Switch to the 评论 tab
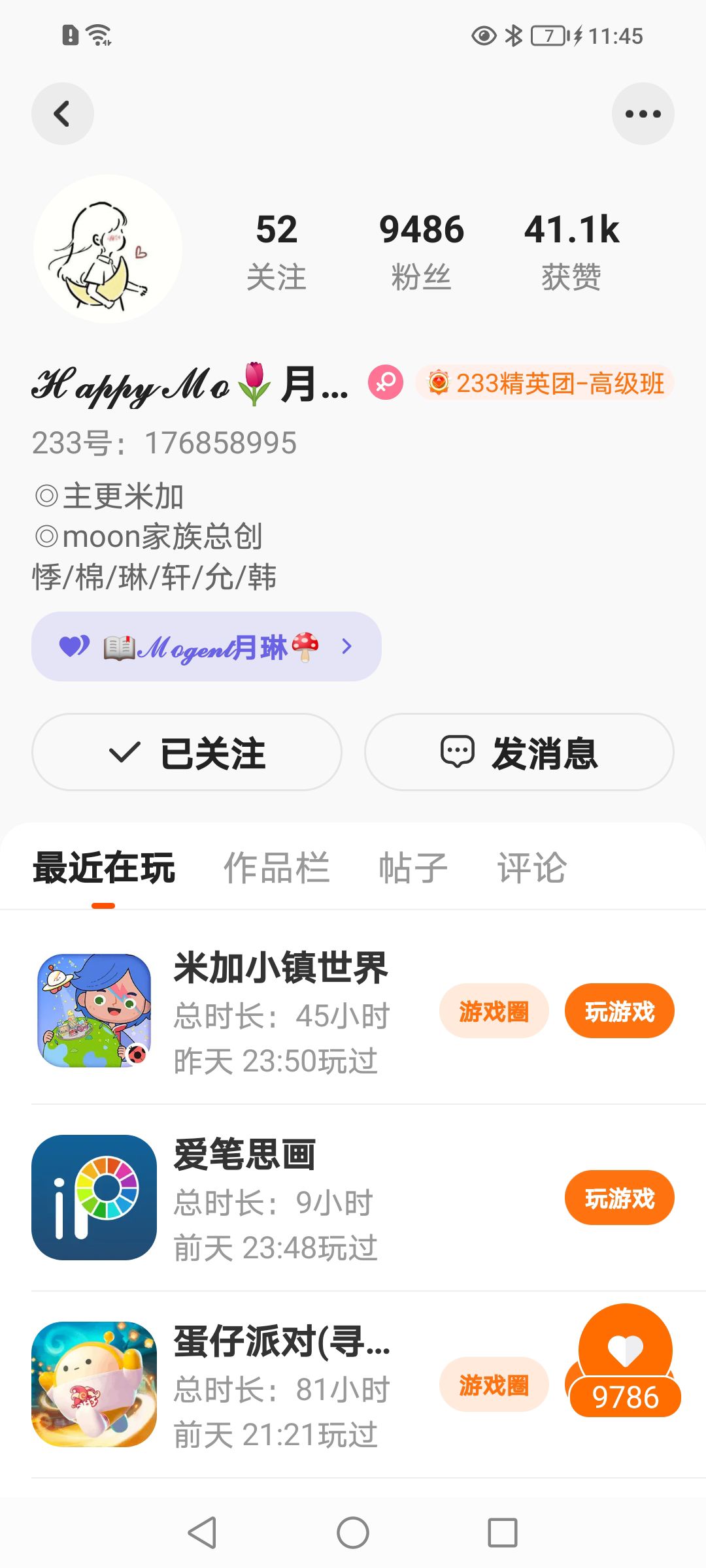Viewport: 706px width, 1568px height. click(531, 868)
